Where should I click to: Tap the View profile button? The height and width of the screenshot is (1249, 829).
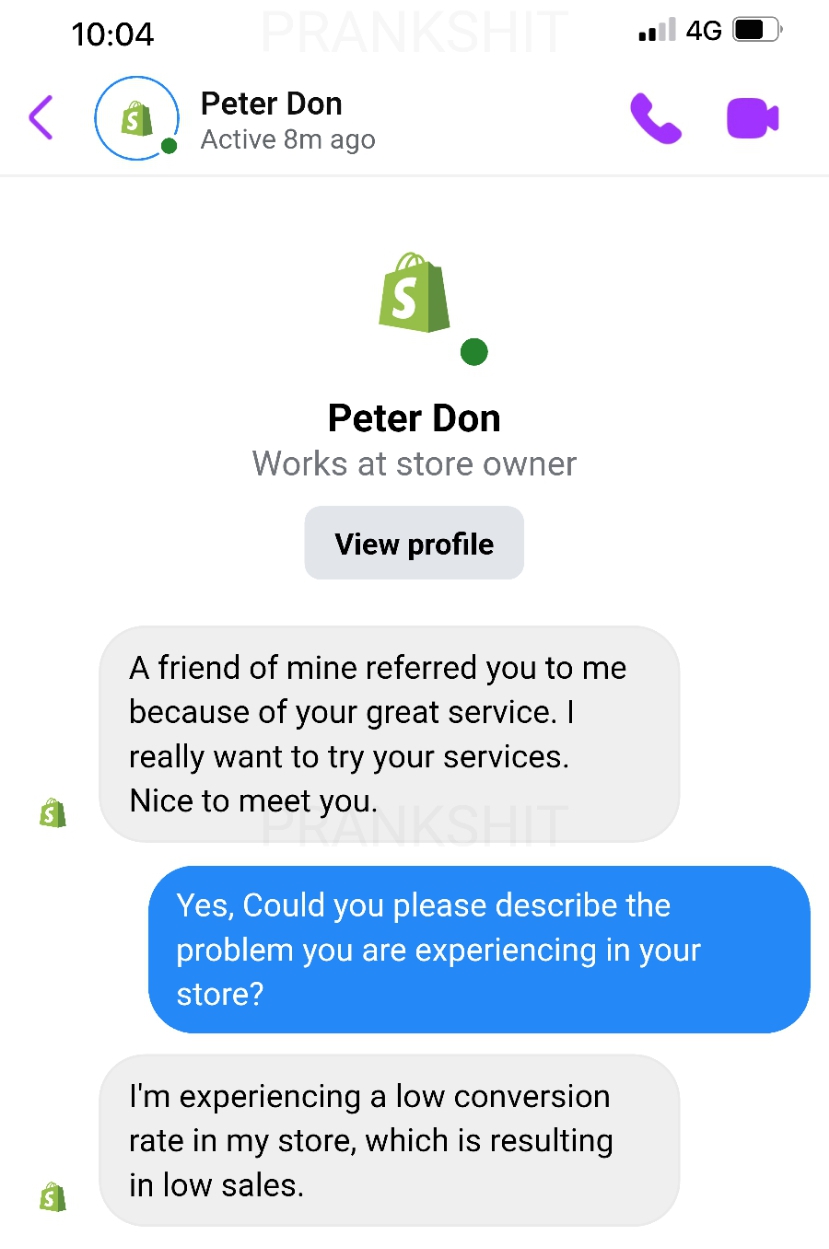414,544
